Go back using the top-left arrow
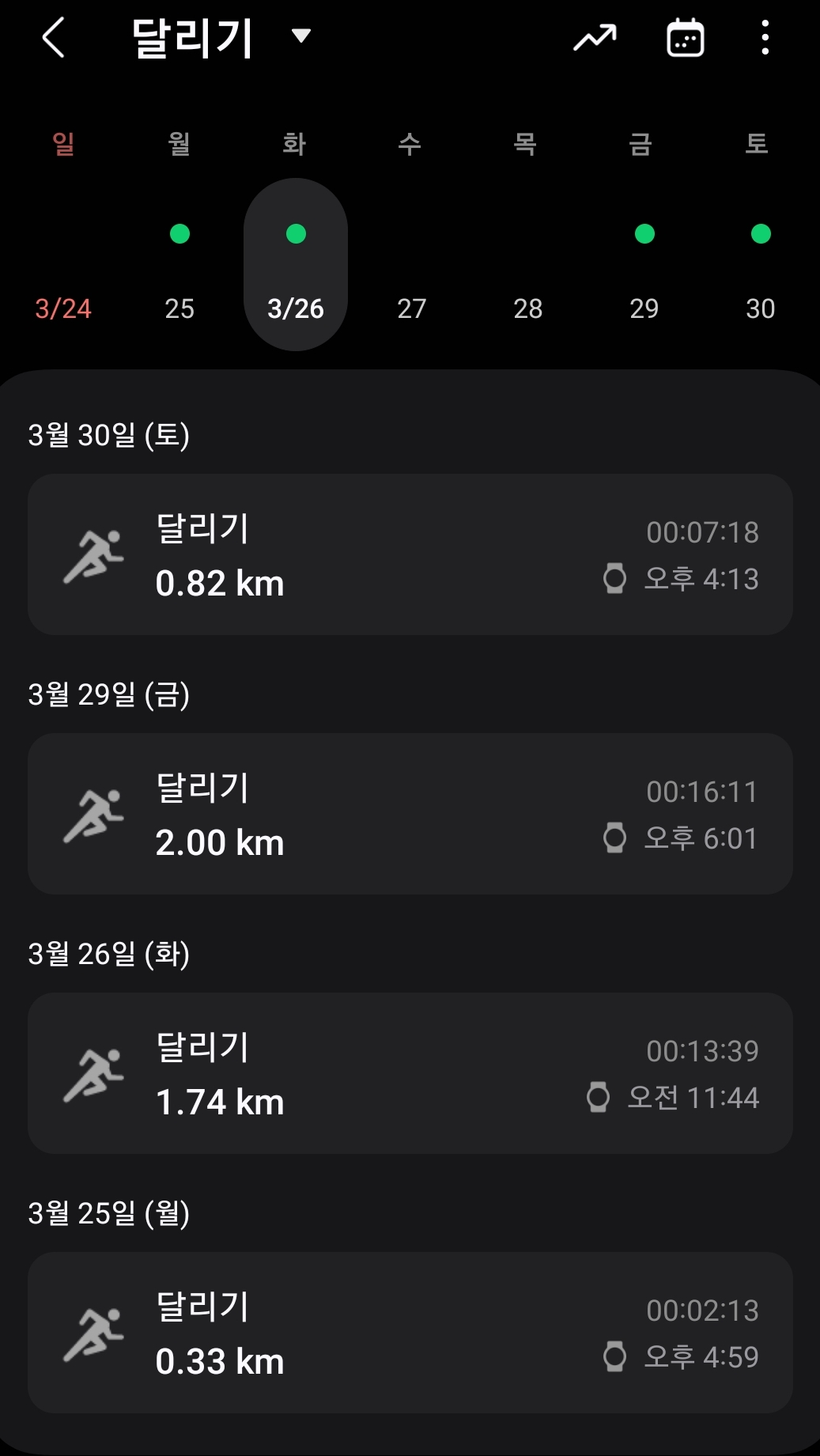820x1456 pixels. coord(53,38)
